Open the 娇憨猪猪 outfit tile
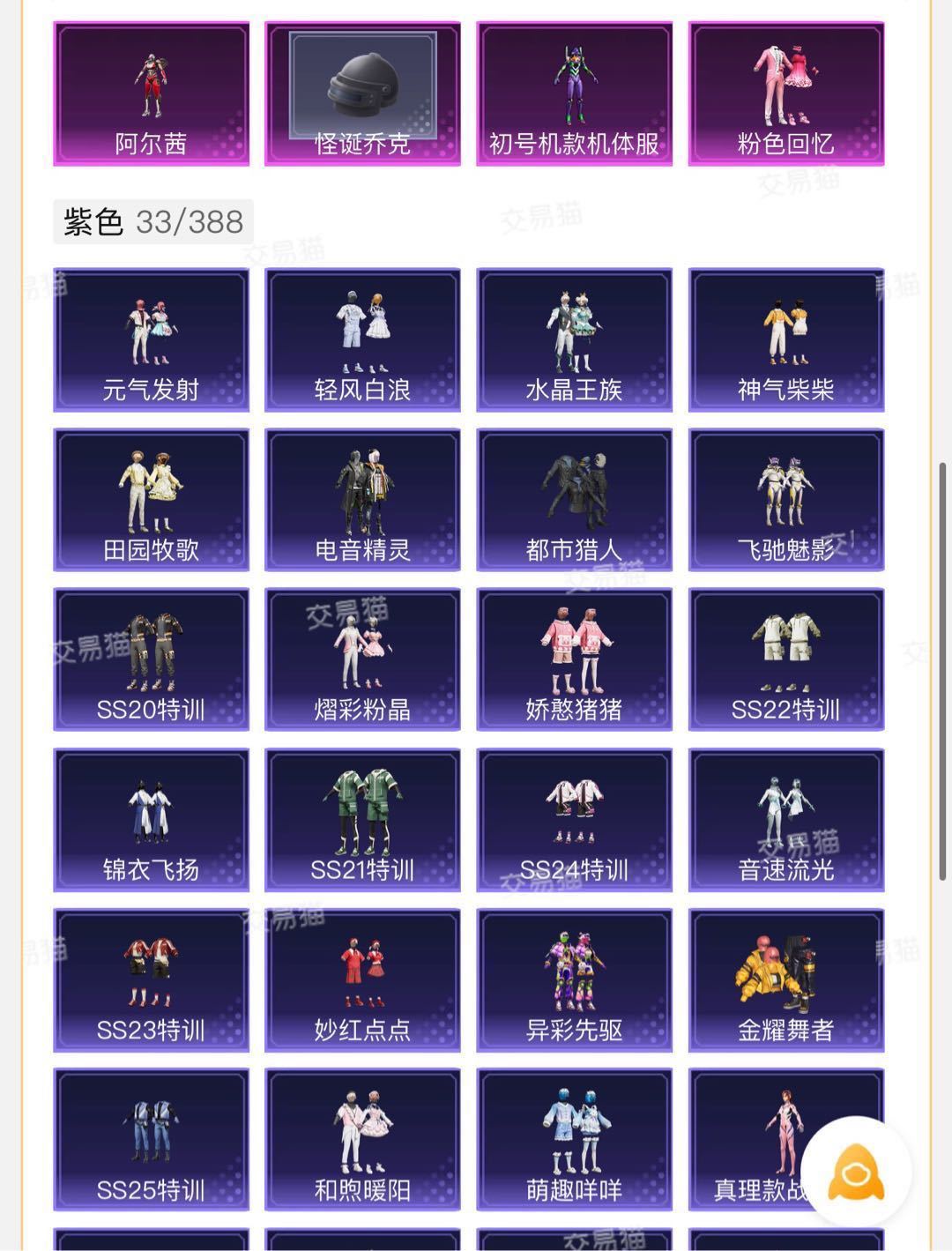Viewport: 952px width, 1251px height. pyautogui.click(x=574, y=659)
